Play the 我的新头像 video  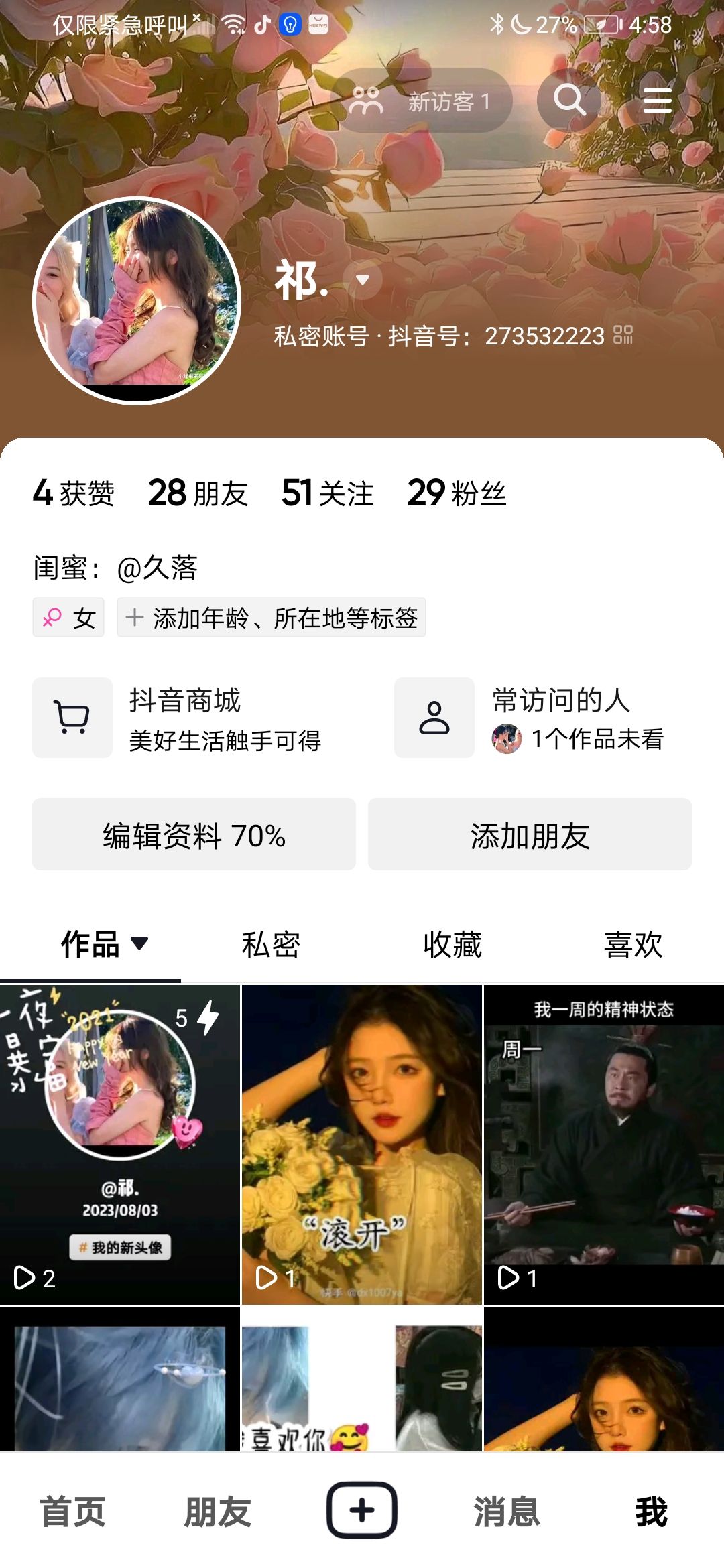(x=120, y=1145)
